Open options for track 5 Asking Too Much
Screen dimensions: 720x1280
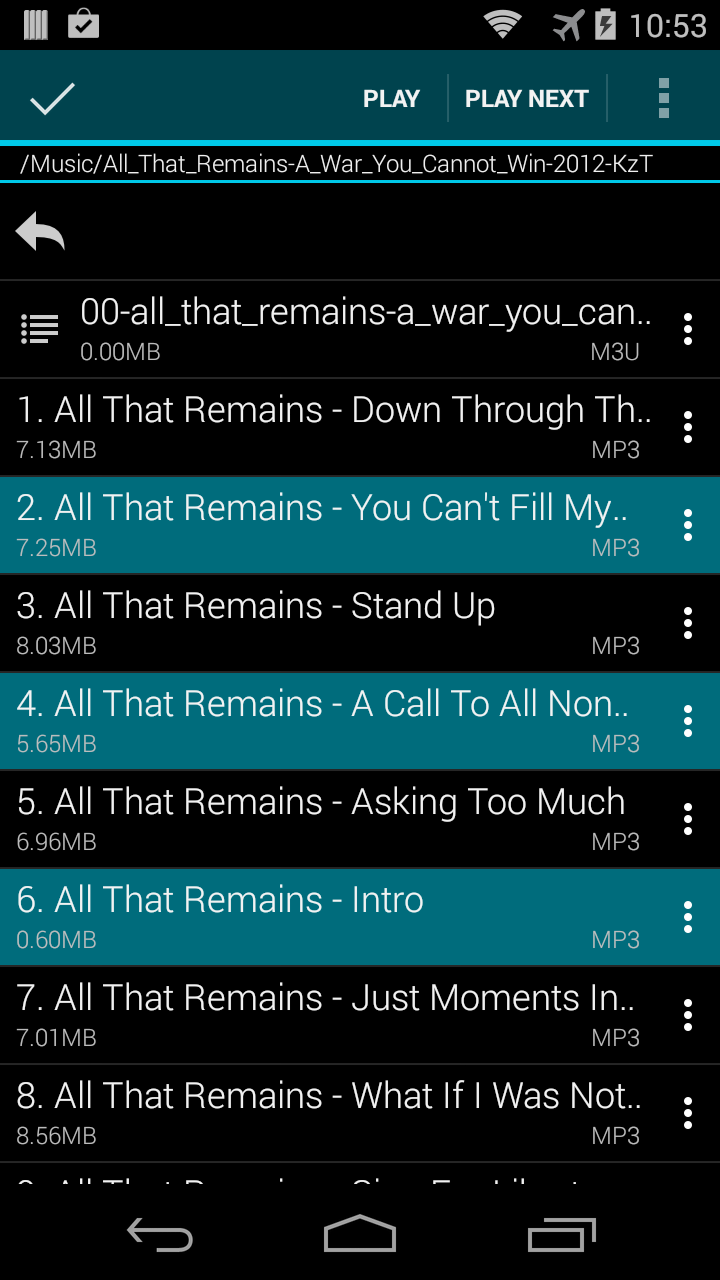point(688,819)
